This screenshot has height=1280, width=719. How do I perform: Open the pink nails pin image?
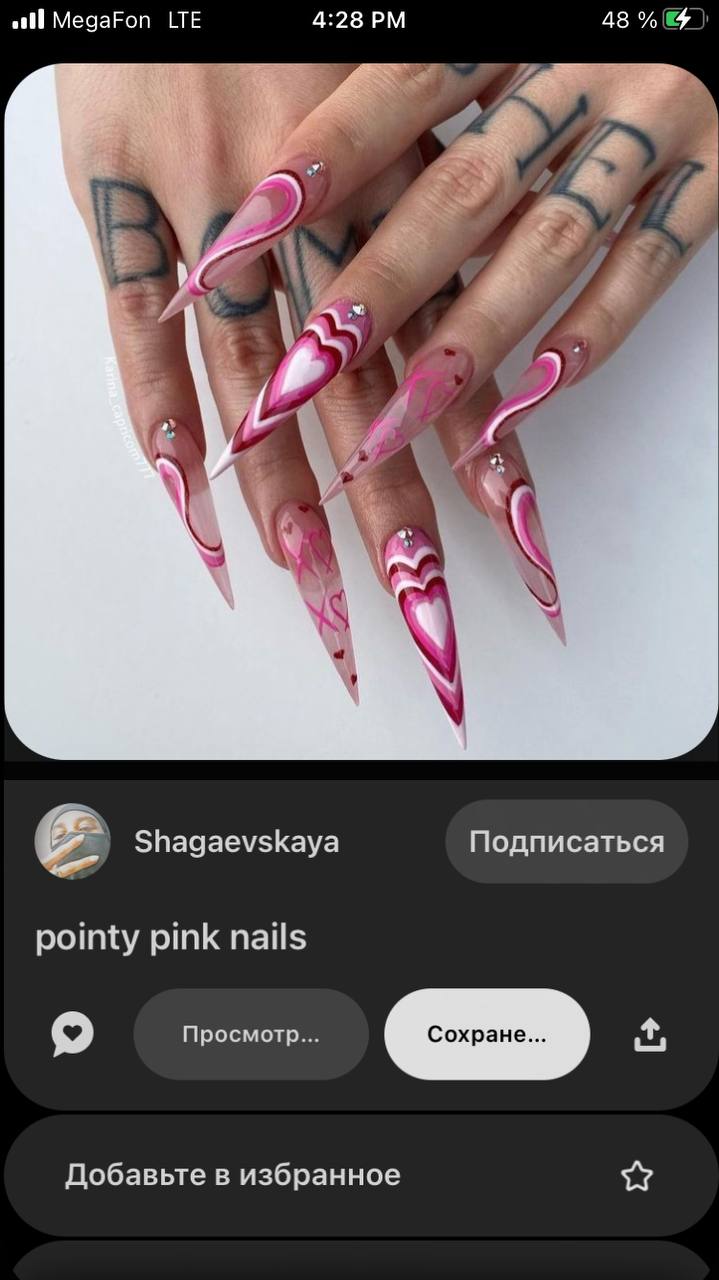tap(360, 412)
